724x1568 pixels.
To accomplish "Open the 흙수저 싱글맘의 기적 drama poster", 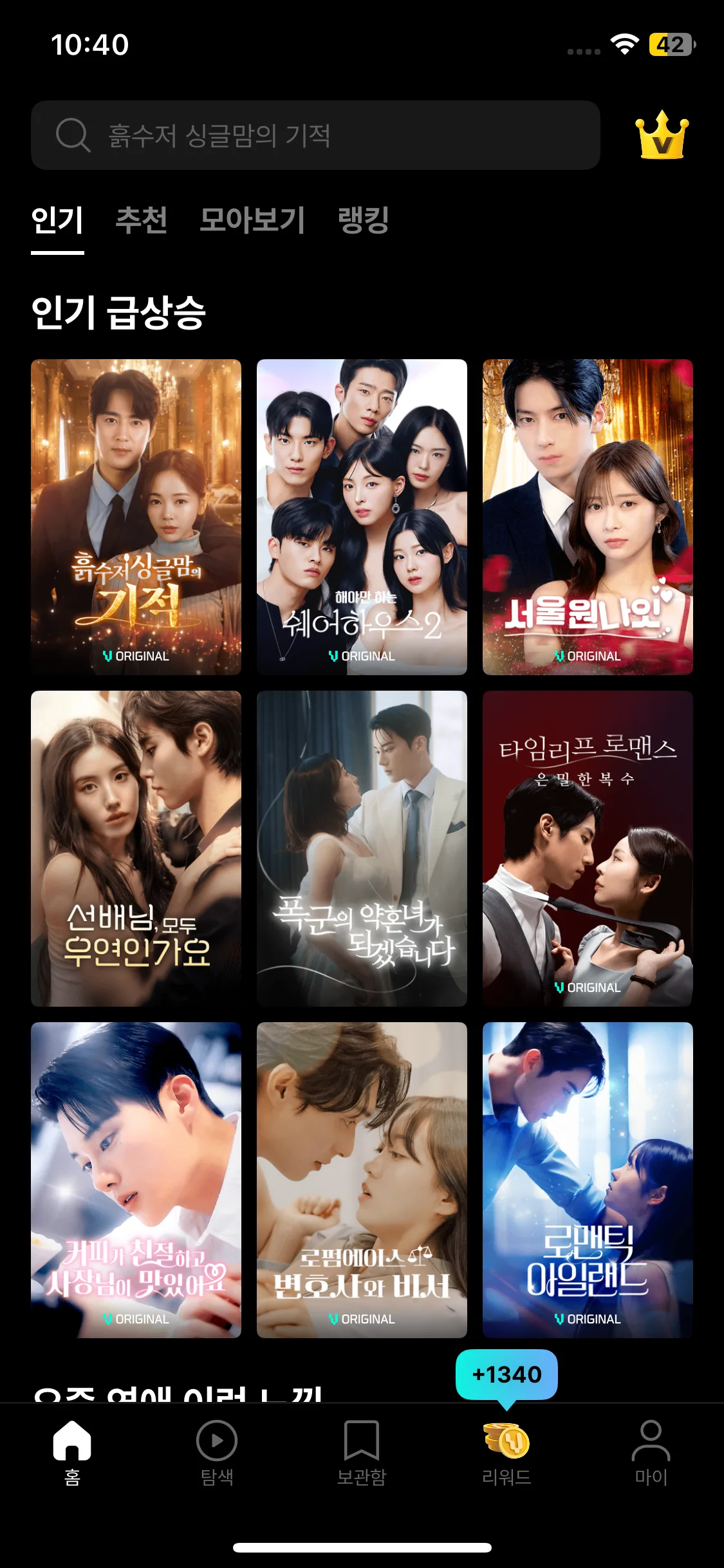I will coord(136,516).
